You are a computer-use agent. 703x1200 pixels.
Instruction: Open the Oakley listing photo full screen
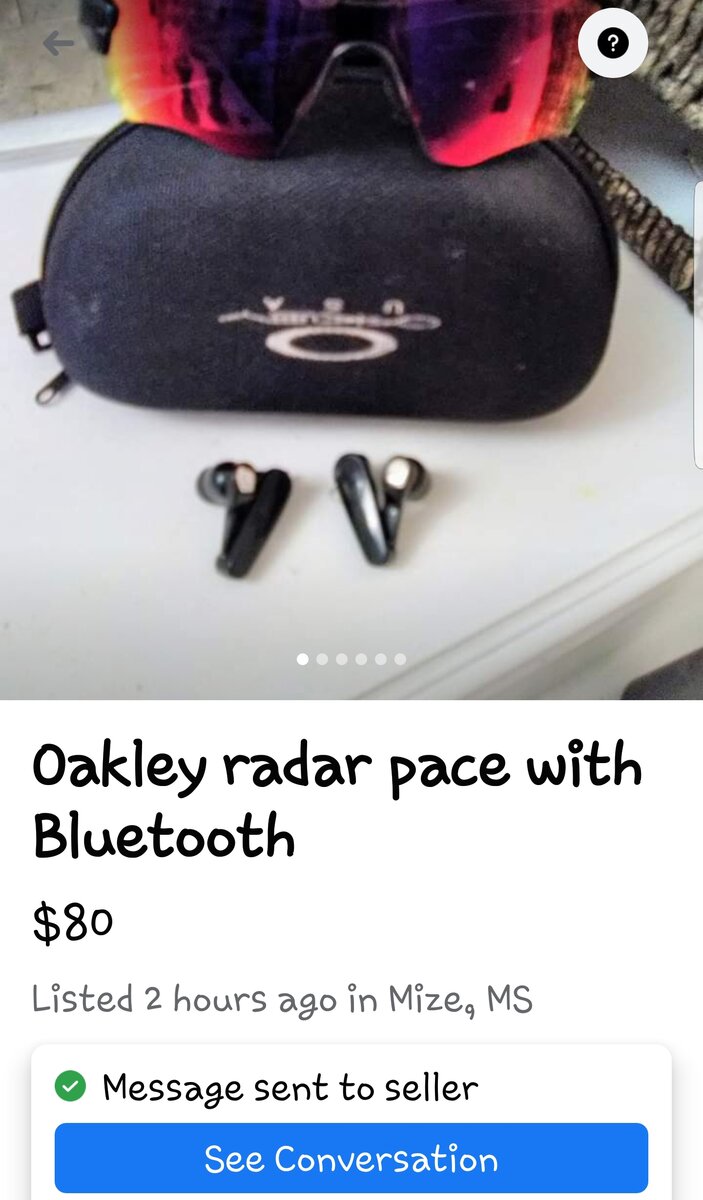pyautogui.click(x=350, y=350)
